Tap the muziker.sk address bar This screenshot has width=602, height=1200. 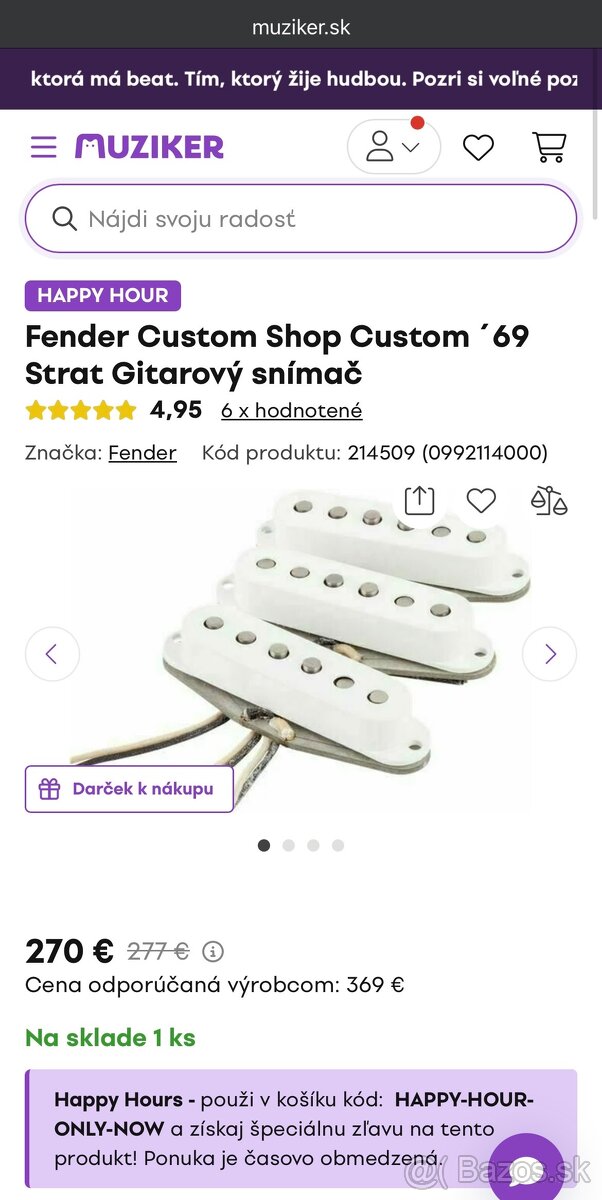(300, 27)
